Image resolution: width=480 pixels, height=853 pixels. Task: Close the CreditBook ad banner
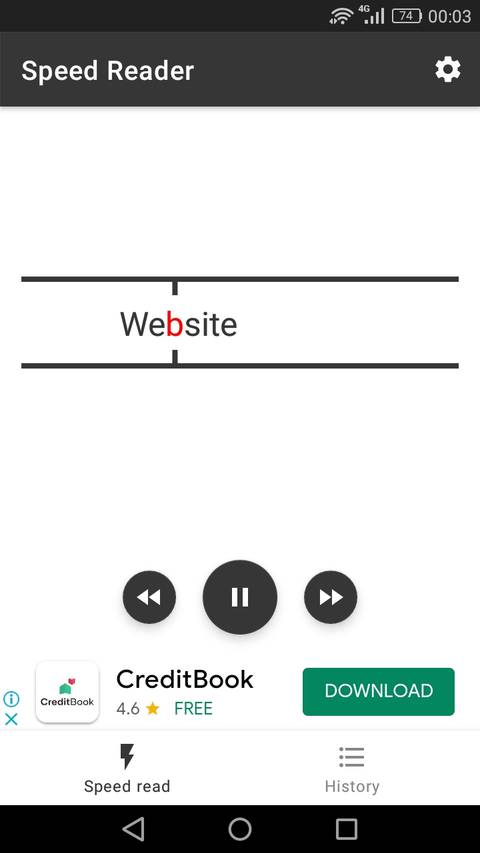[11, 719]
